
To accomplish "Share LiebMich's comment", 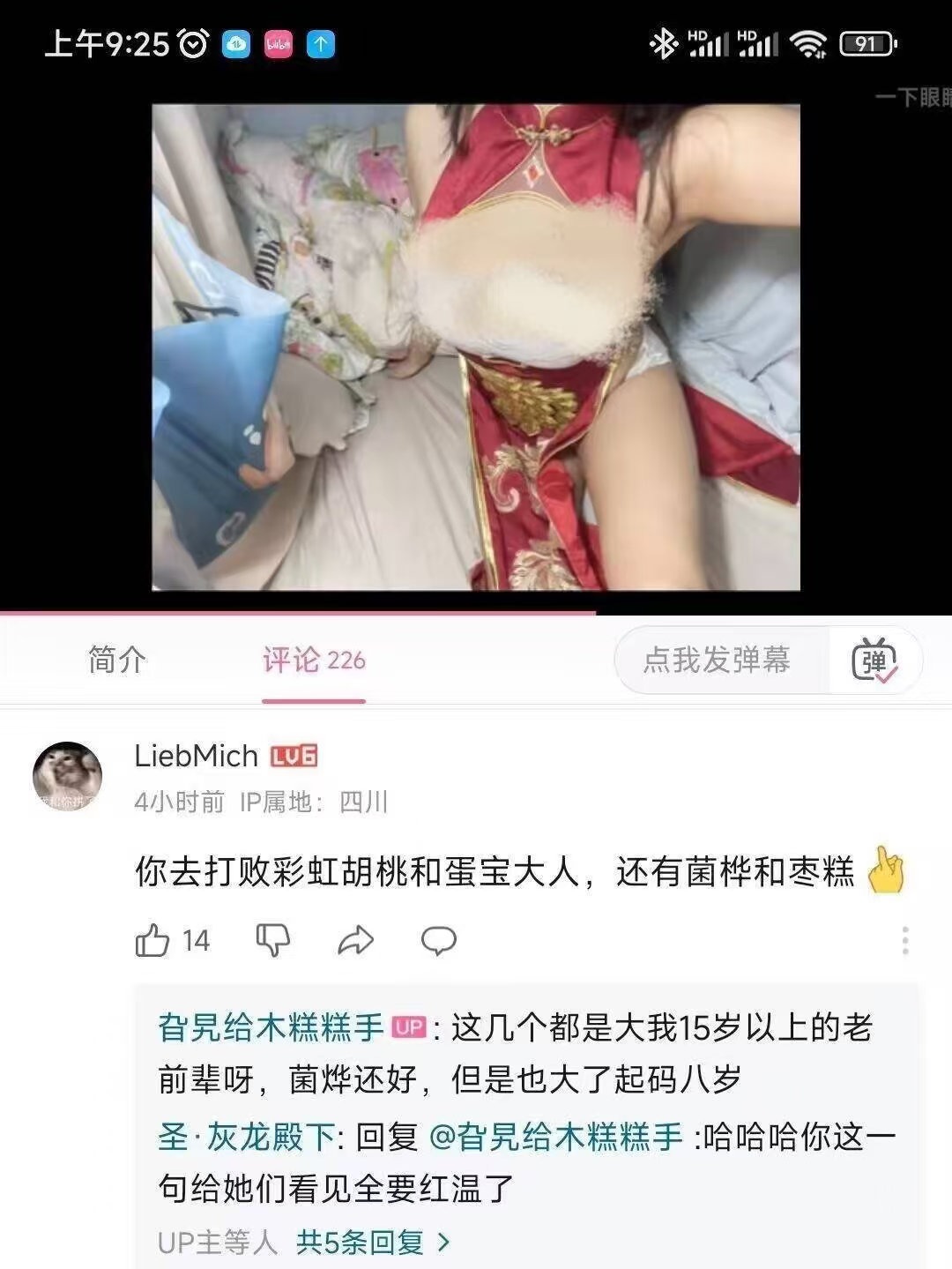I will [355, 941].
